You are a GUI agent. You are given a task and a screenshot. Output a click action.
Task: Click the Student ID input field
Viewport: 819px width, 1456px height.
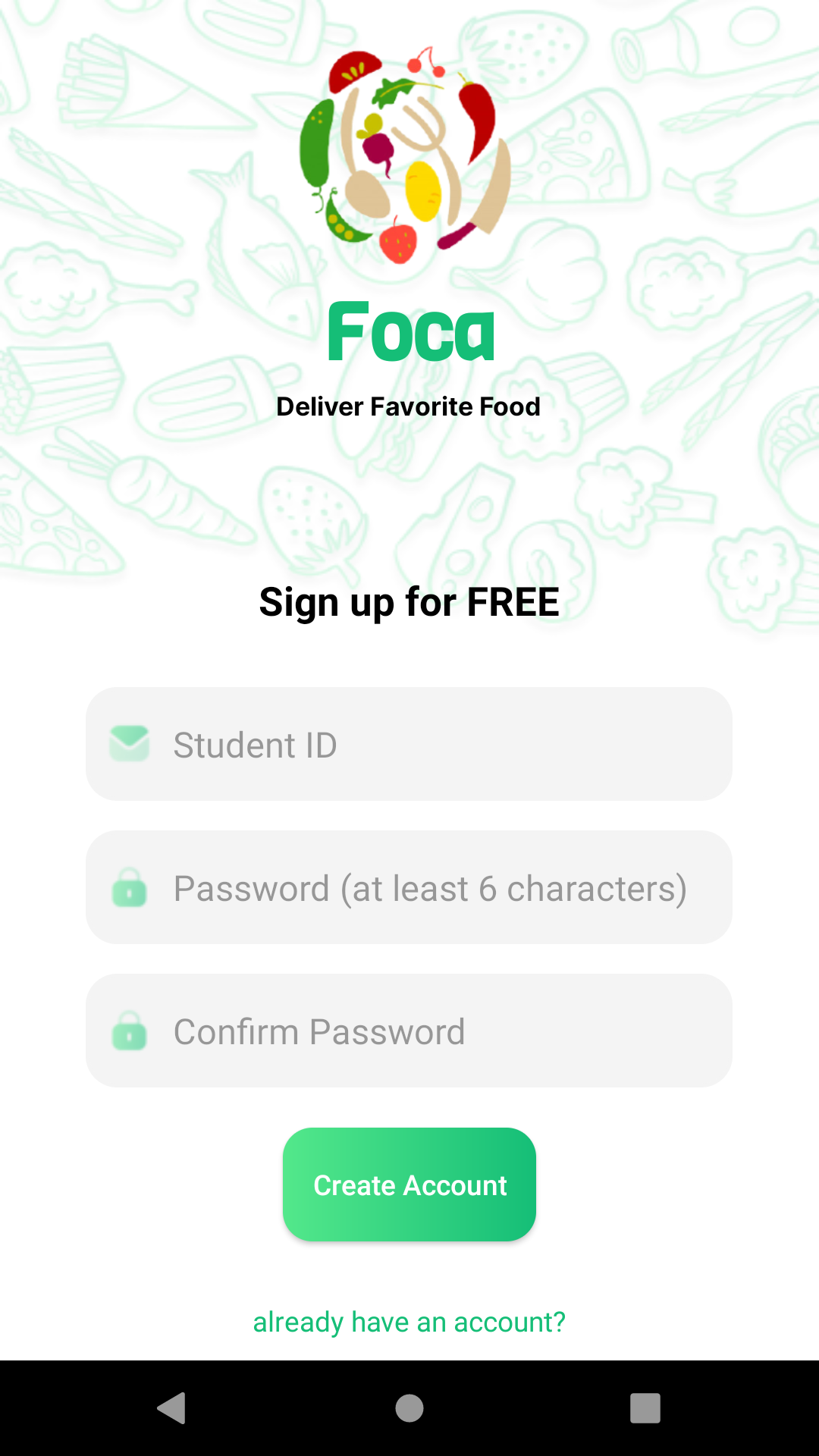(x=409, y=744)
